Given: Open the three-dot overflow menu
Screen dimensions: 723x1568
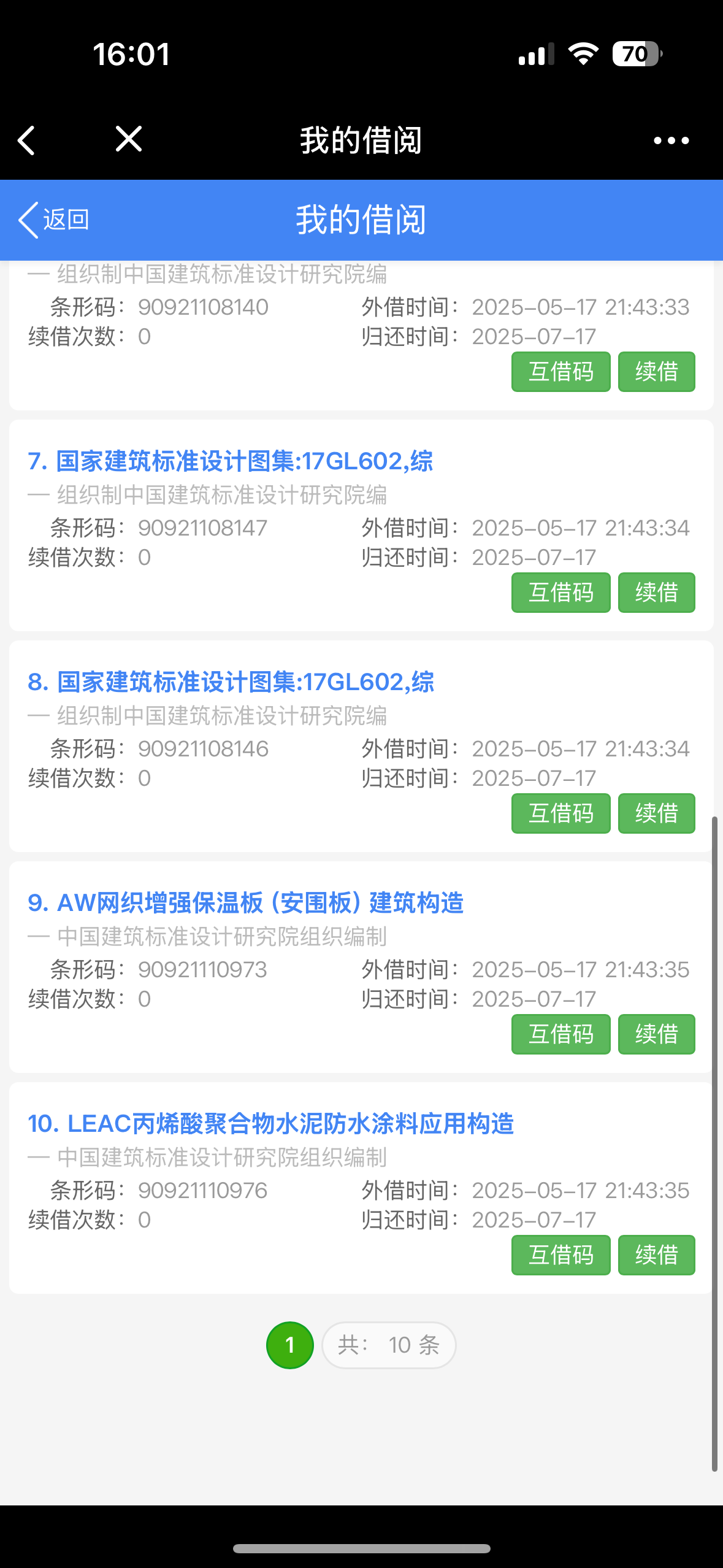Looking at the screenshot, I should pyautogui.click(x=671, y=140).
